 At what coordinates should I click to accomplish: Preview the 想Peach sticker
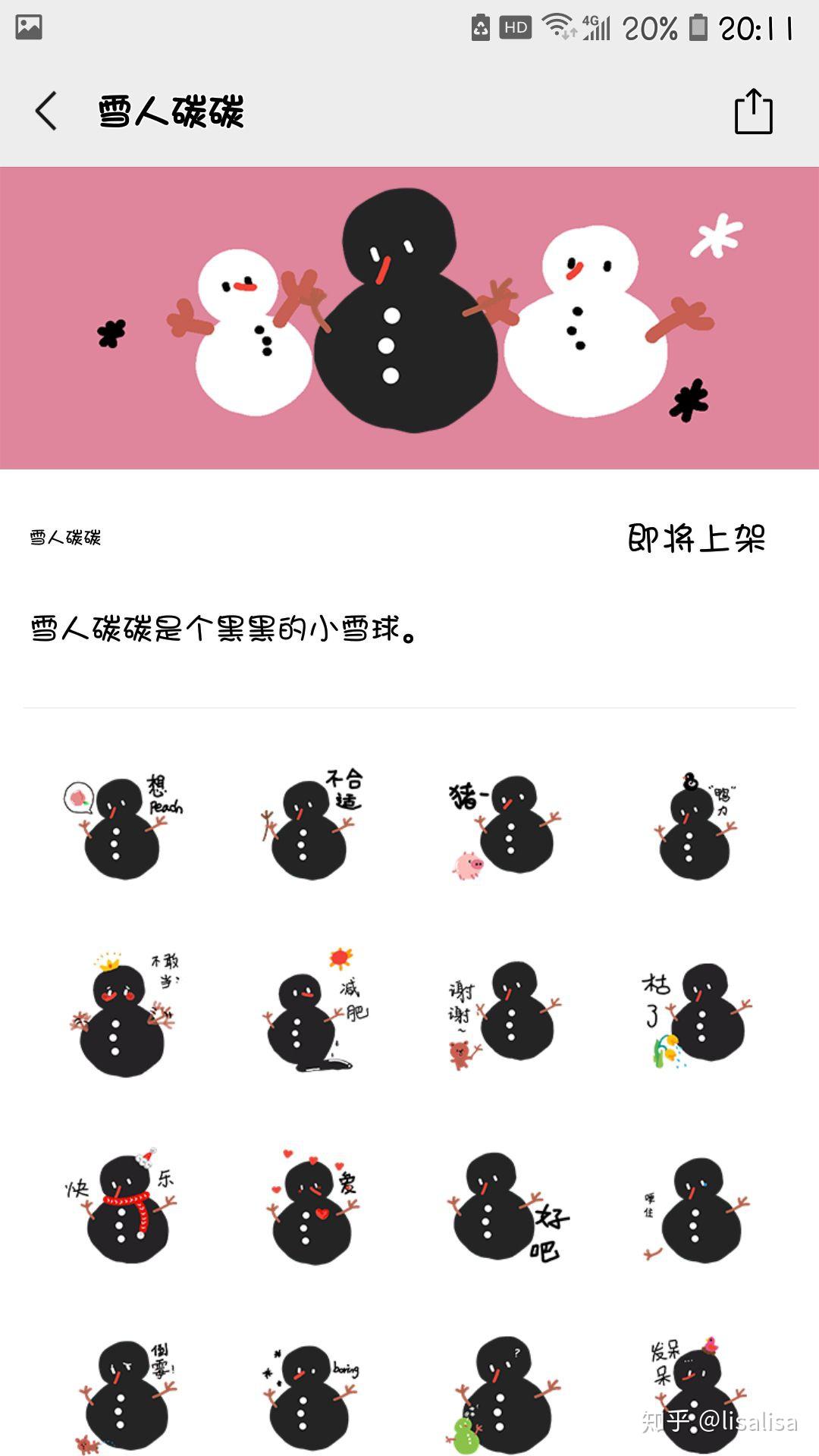coord(123,827)
